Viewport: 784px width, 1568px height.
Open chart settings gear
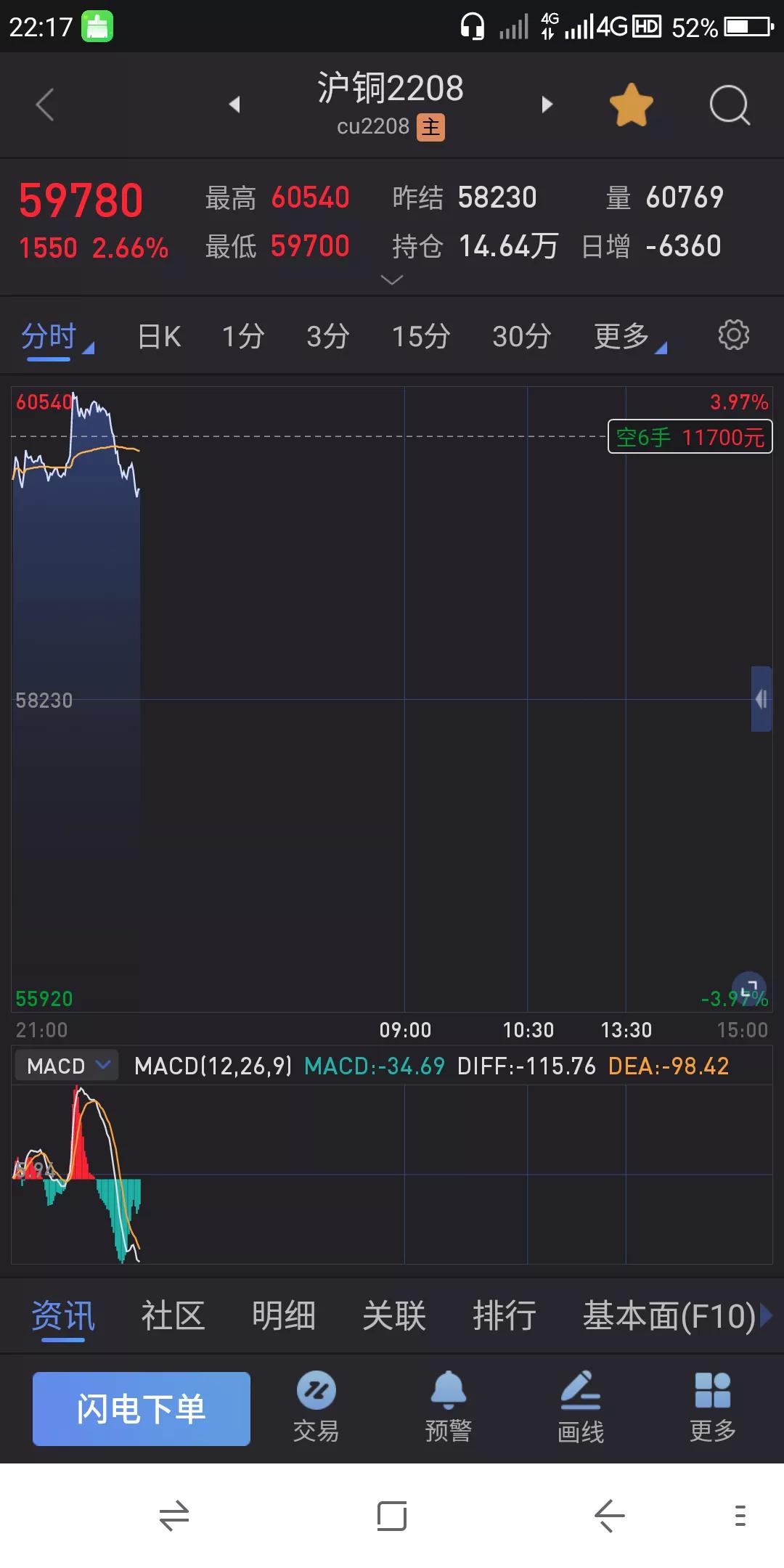pos(734,335)
